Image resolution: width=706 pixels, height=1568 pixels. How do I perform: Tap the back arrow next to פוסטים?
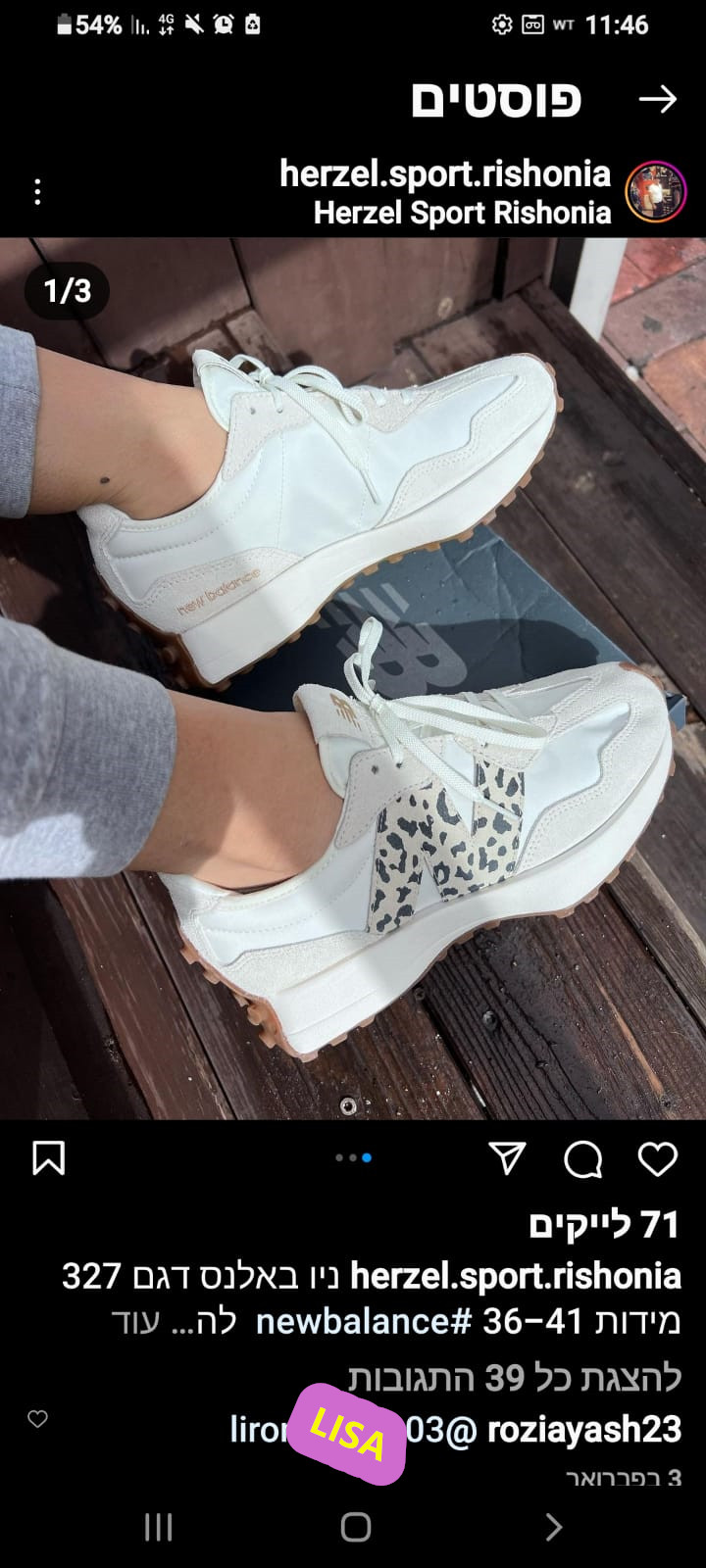(x=657, y=99)
